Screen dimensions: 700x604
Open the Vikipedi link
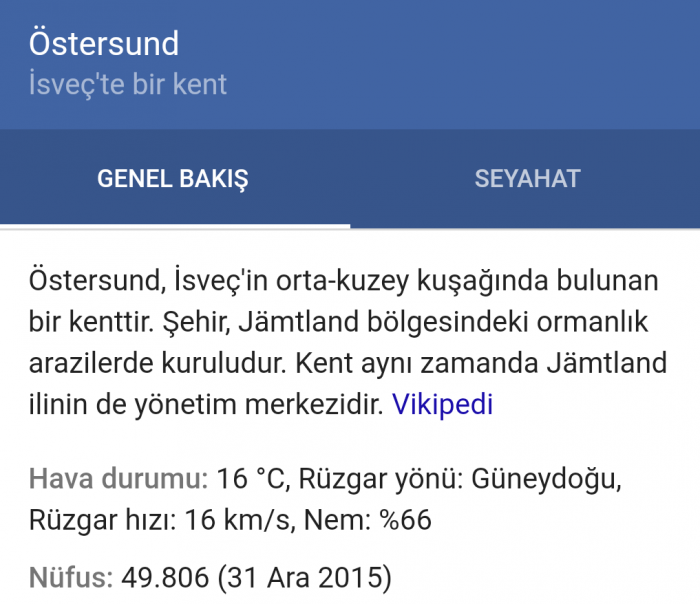pos(442,404)
